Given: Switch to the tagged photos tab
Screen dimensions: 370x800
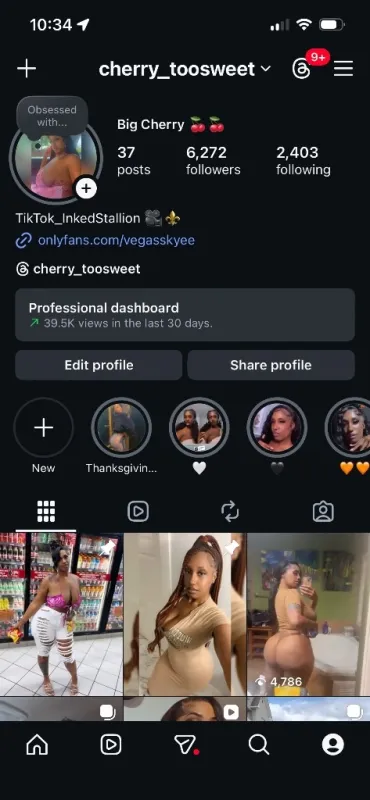Looking at the screenshot, I should [x=323, y=511].
